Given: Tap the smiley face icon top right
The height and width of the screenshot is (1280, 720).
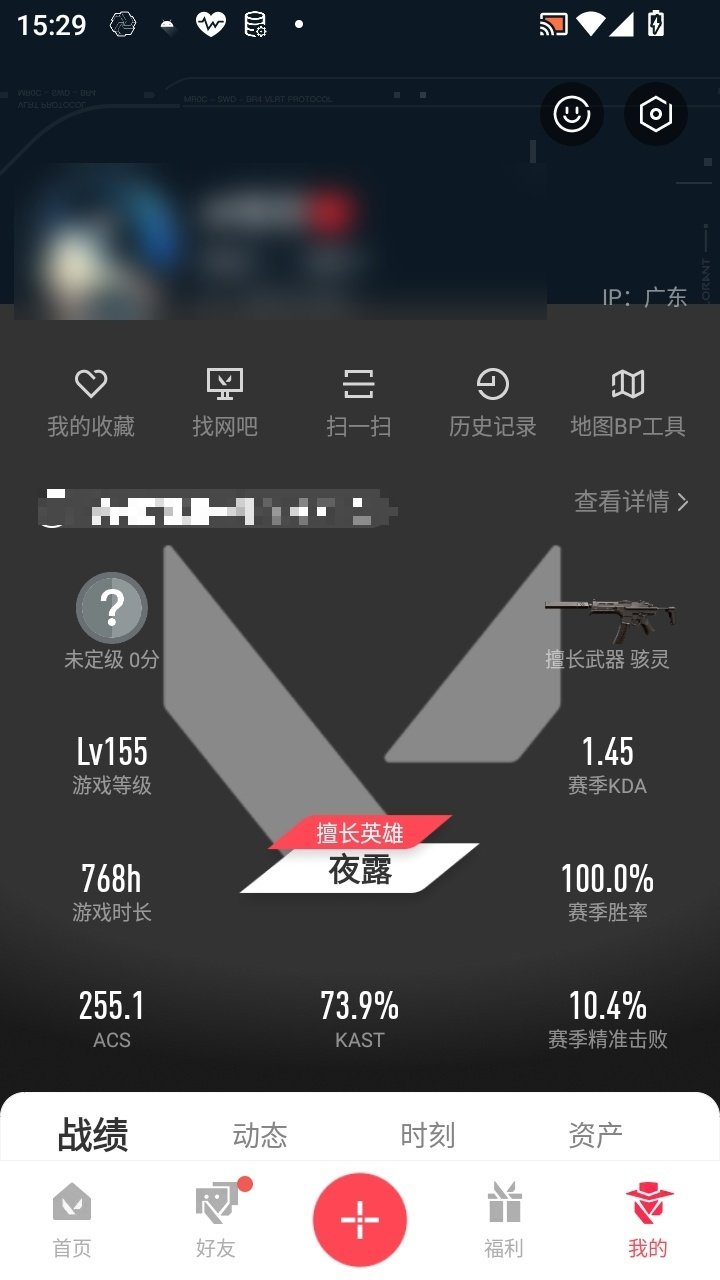Looking at the screenshot, I should (x=571, y=115).
